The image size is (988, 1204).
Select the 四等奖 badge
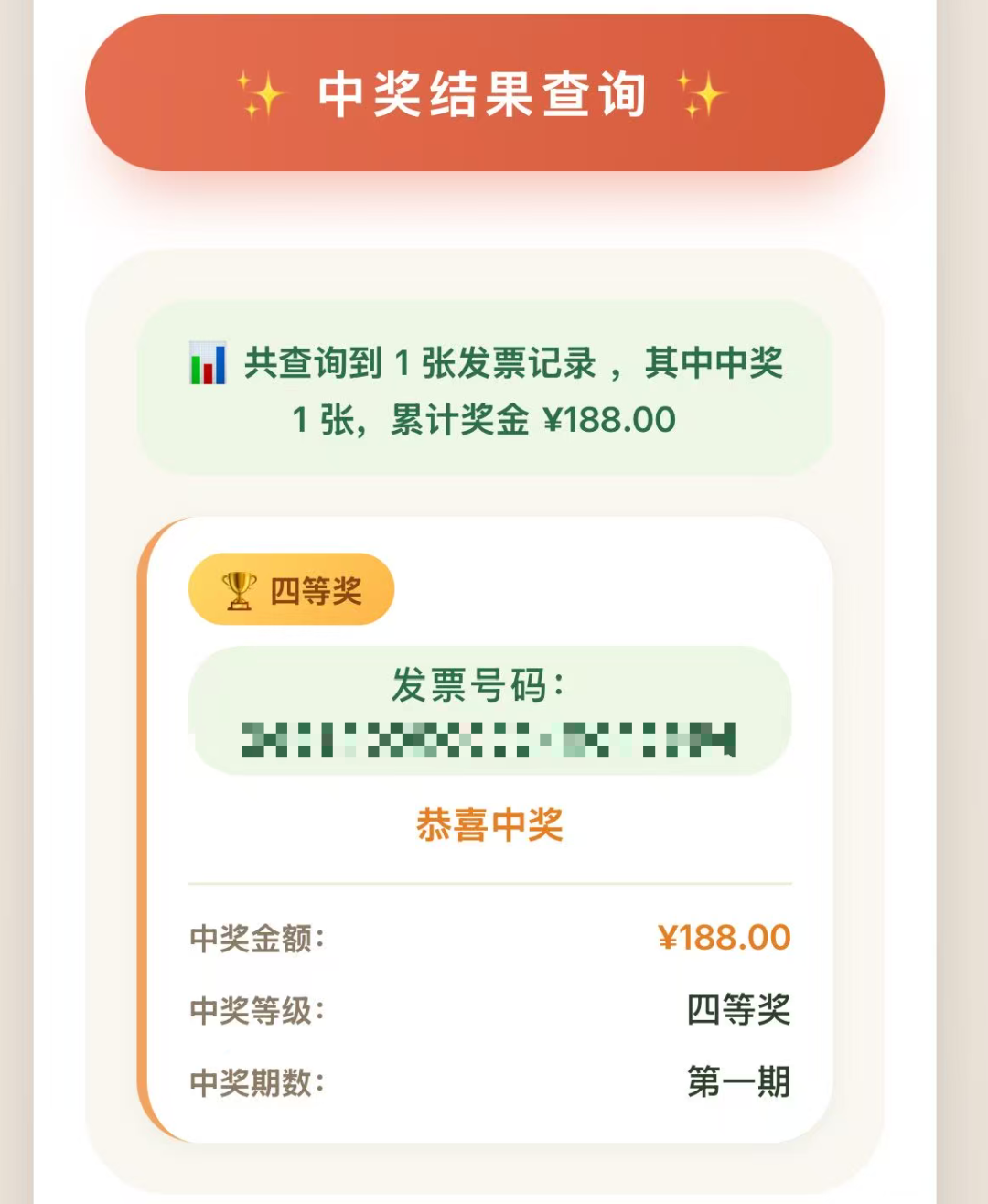click(290, 589)
